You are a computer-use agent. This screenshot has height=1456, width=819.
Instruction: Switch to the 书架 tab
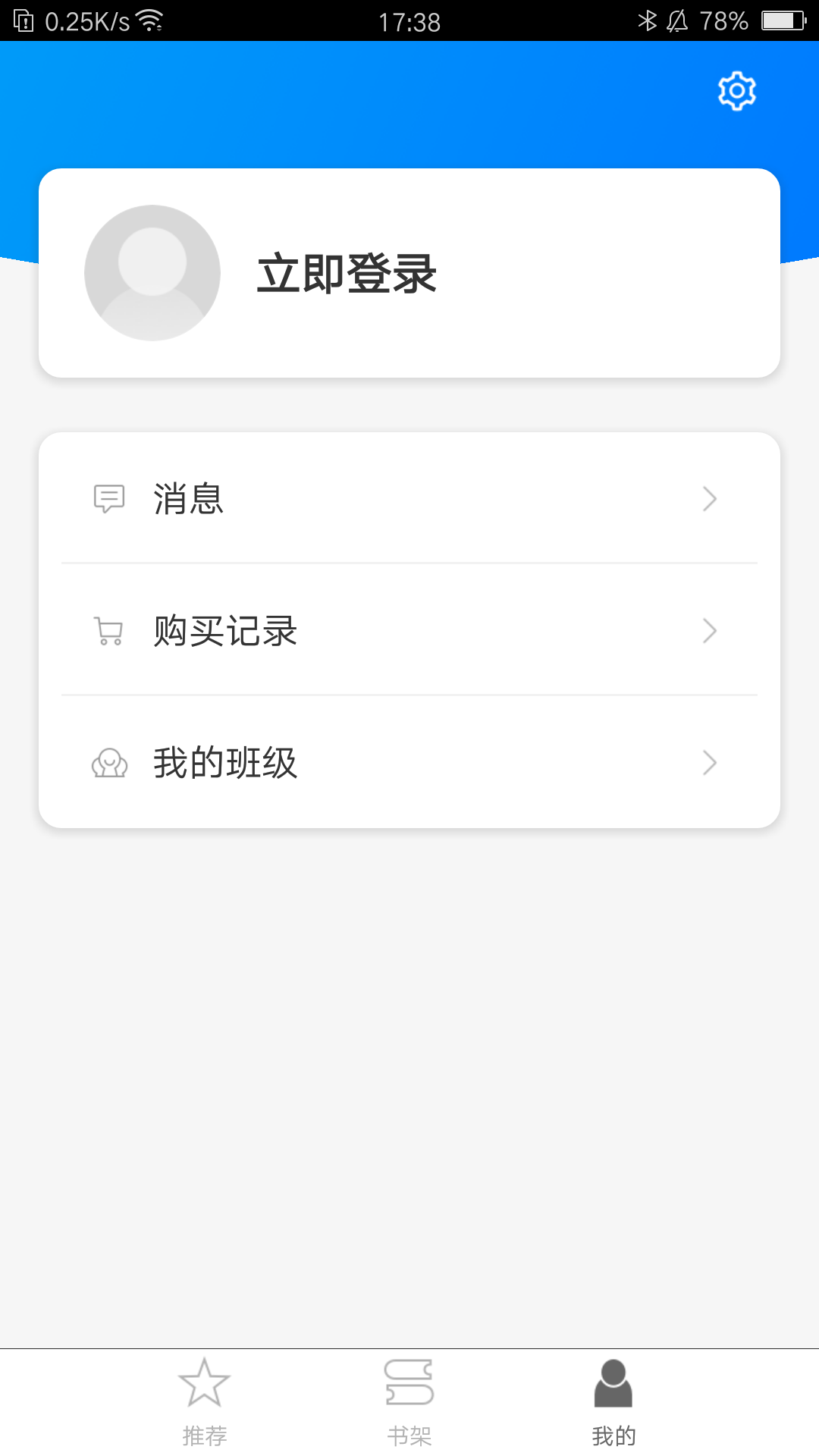409,1410
